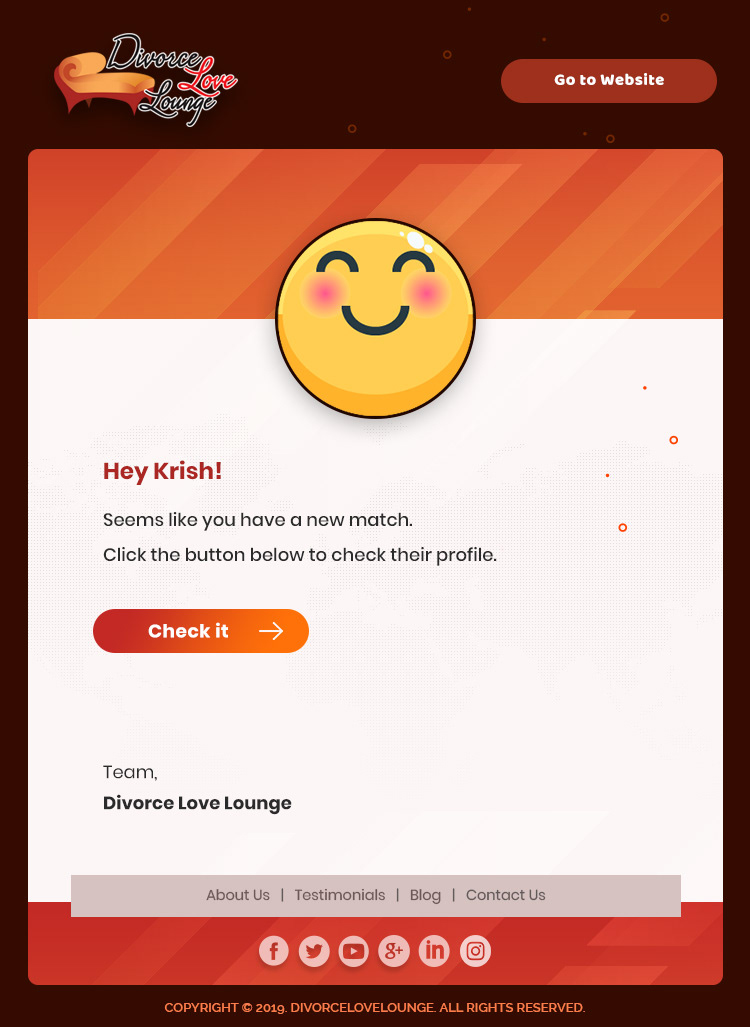The image size is (750, 1027).
Task: Open the About Us link
Action: (x=238, y=895)
